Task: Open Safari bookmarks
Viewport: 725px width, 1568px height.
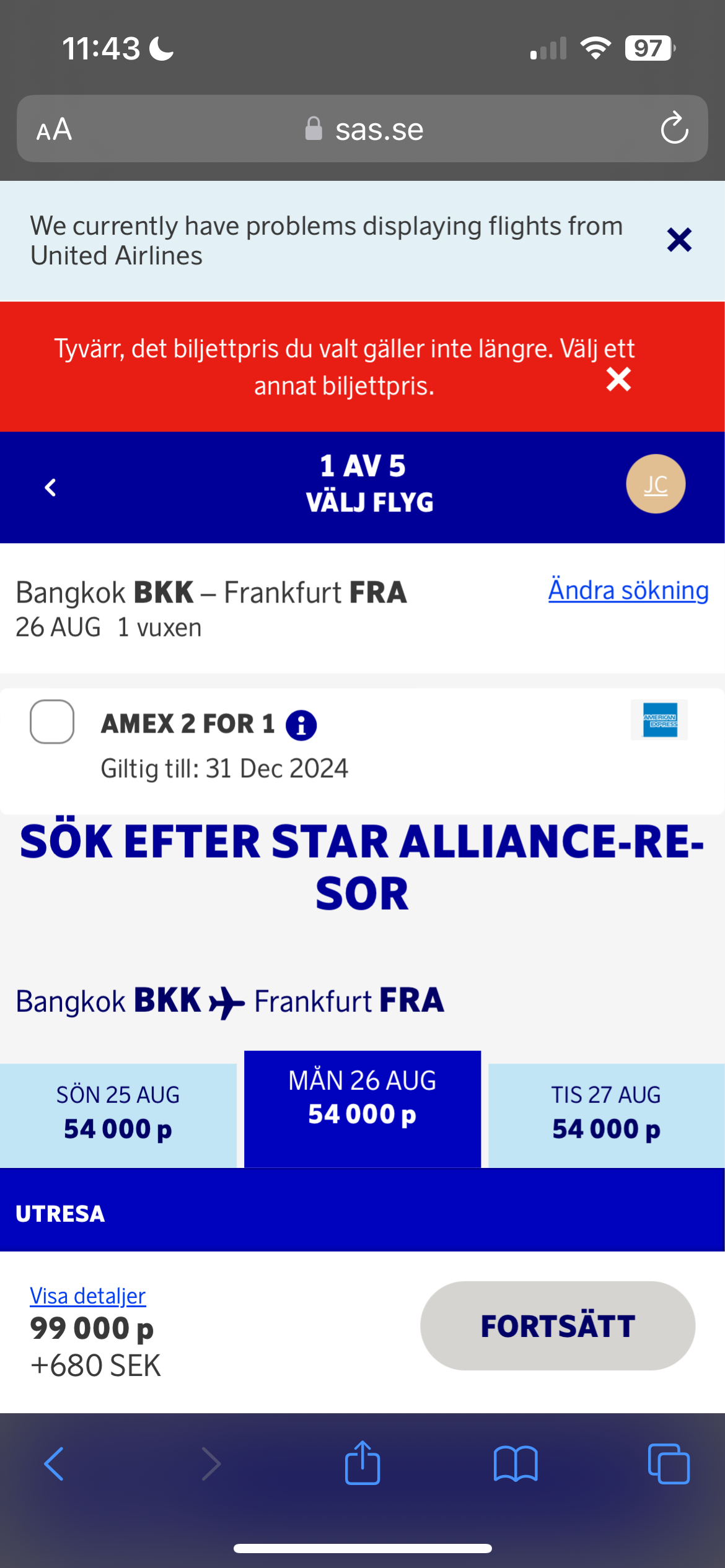Action: coord(515,1464)
